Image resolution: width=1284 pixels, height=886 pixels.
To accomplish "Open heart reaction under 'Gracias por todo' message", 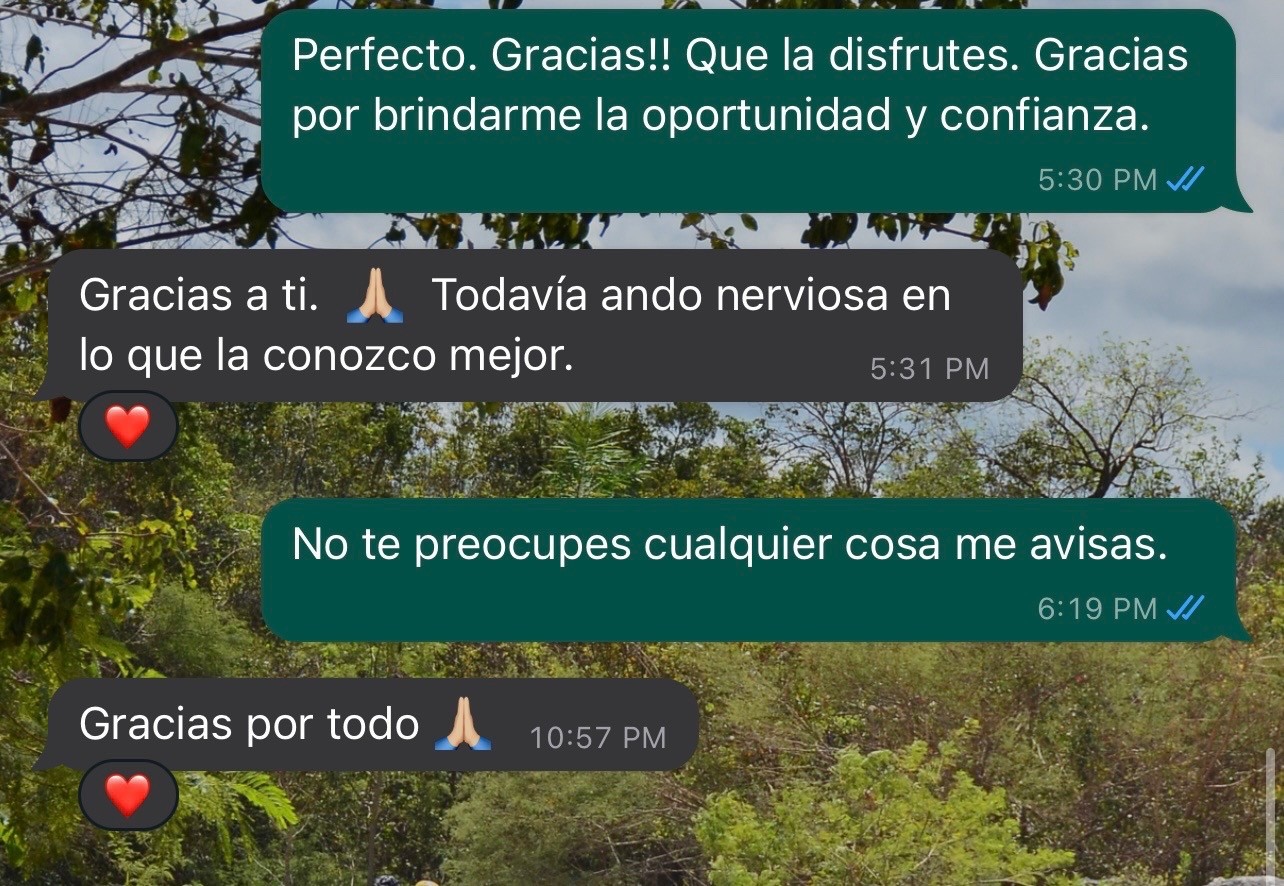I will [x=128, y=795].
